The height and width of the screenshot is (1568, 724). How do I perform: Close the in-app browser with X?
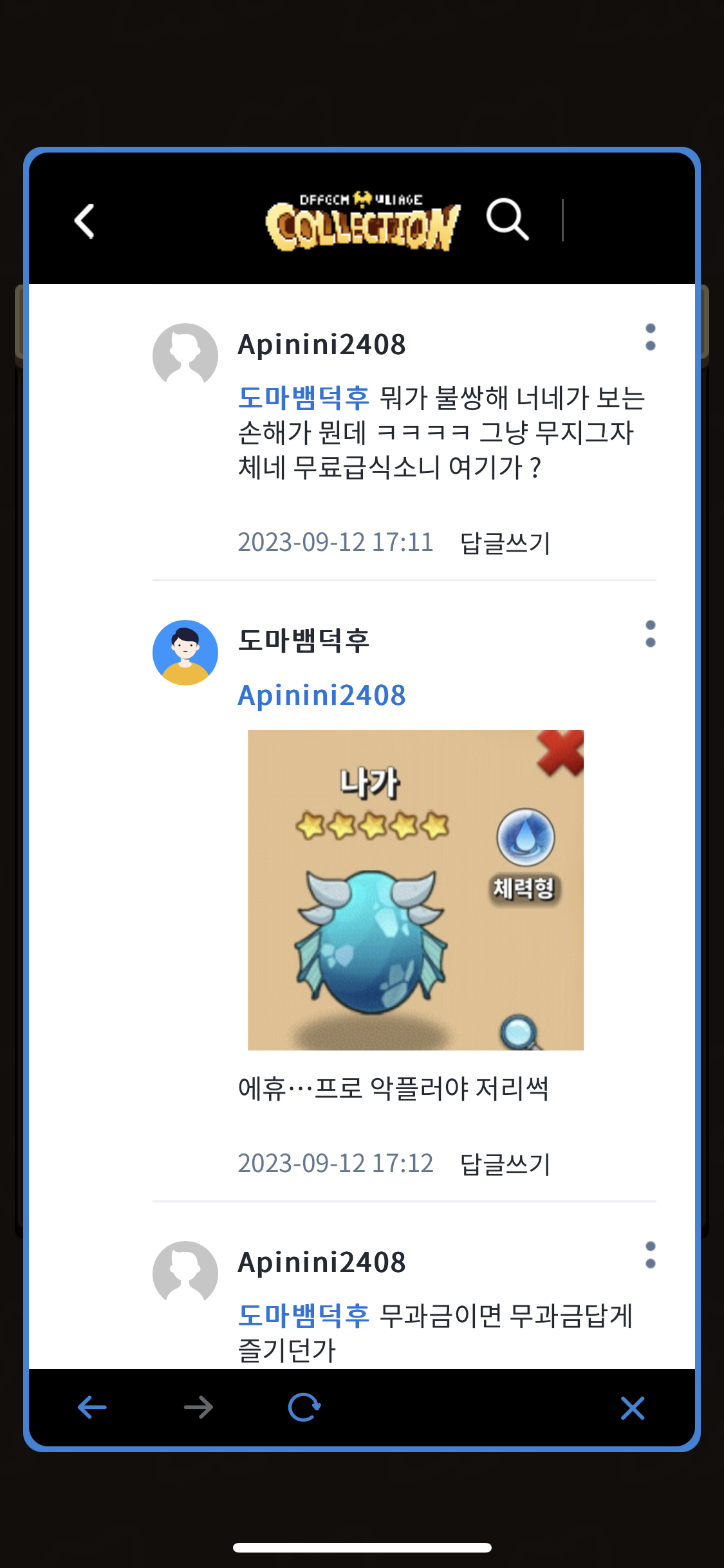632,1408
